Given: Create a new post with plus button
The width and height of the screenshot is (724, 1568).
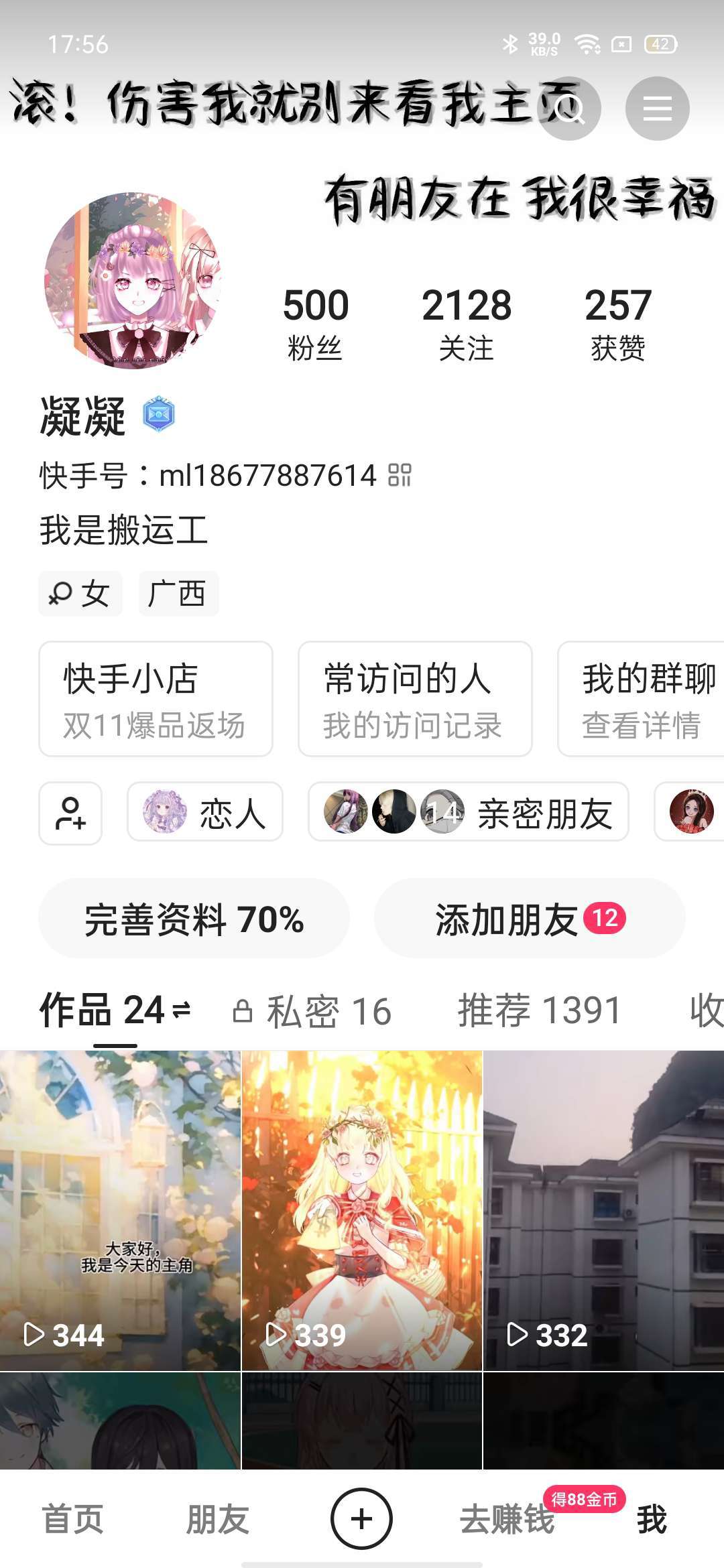Looking at the screenshot, I should pos(361,1519).
